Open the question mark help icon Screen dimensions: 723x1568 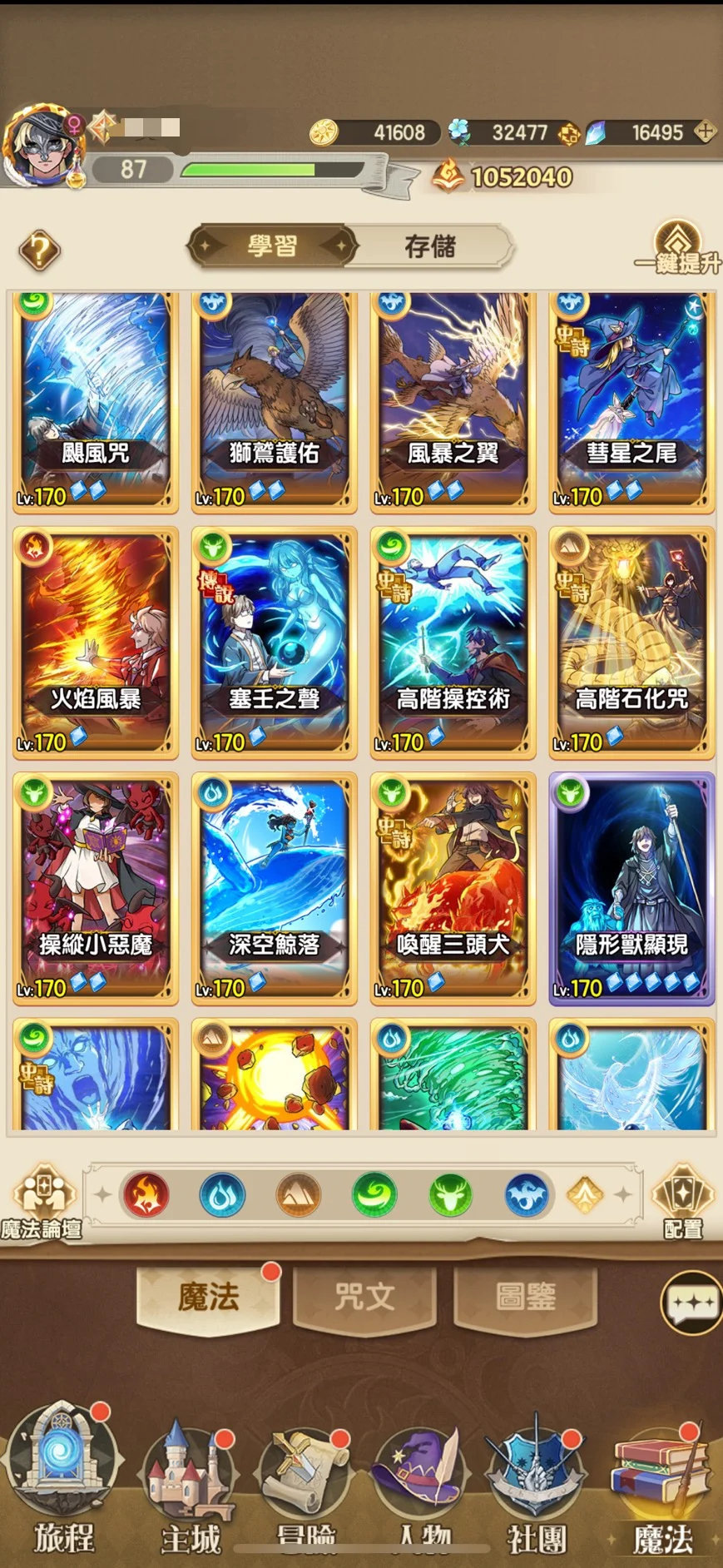pos(39,250)
